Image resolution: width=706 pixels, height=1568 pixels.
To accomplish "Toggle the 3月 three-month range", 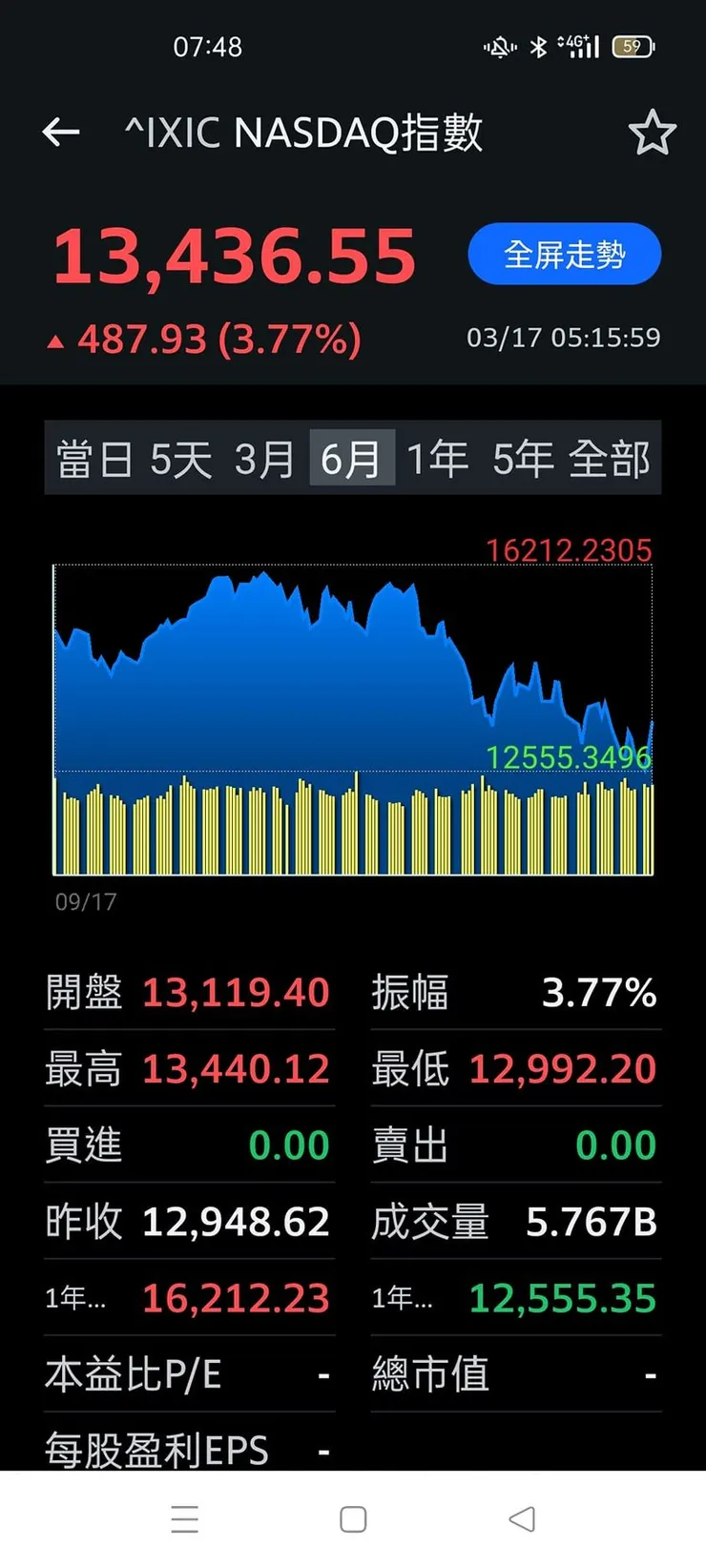I will (262, 459).
